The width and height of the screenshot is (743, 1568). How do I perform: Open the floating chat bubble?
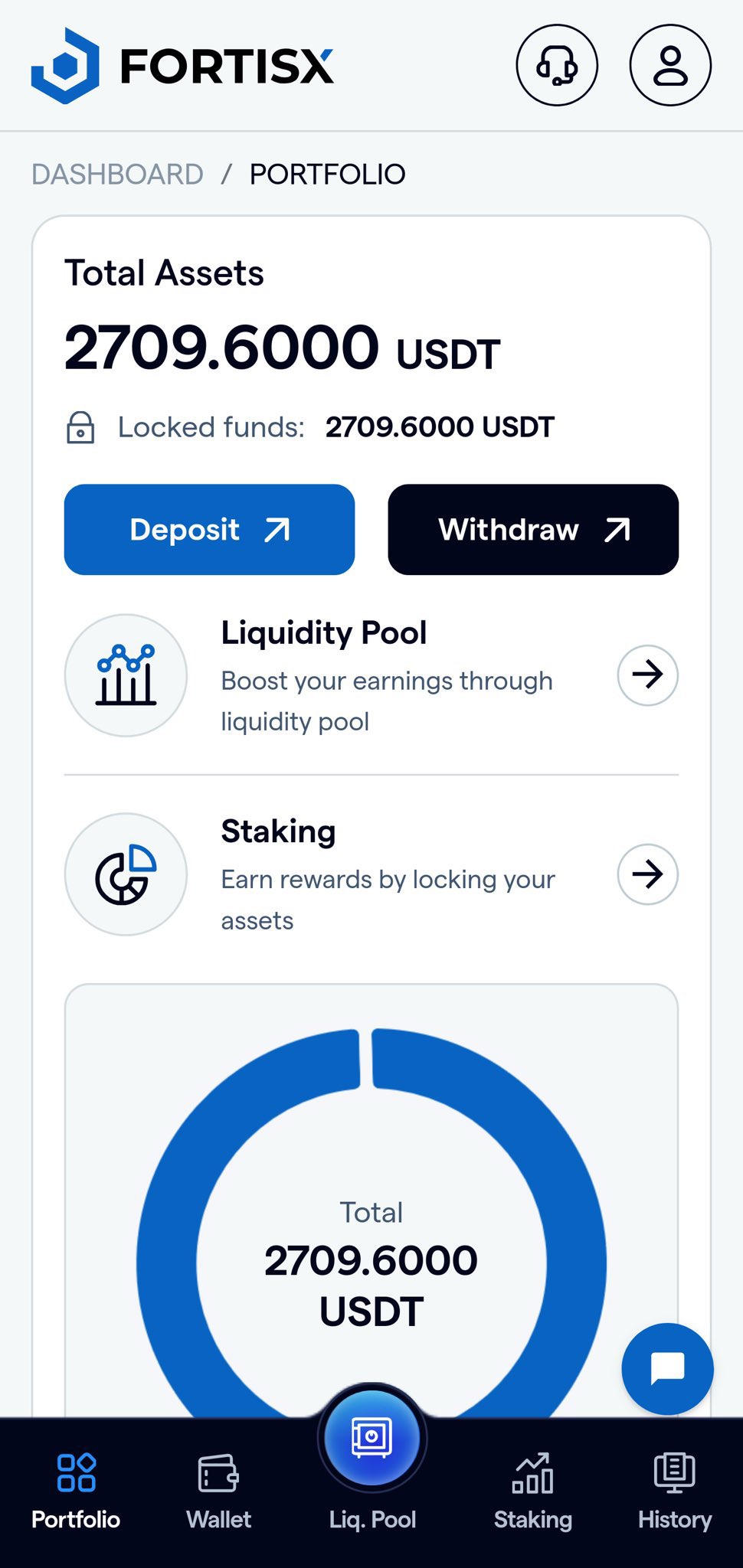click(x=667, y=1368)
